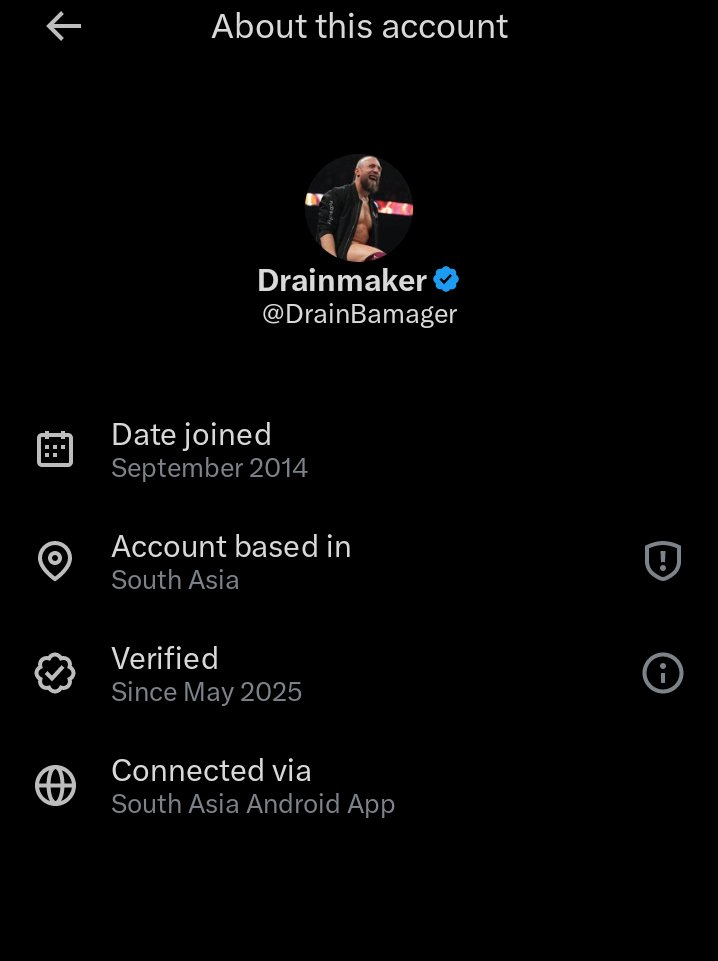View Drainmaker's profile picture
The image size is (718, 961).
pyautogui.click(x=358, y=208)
